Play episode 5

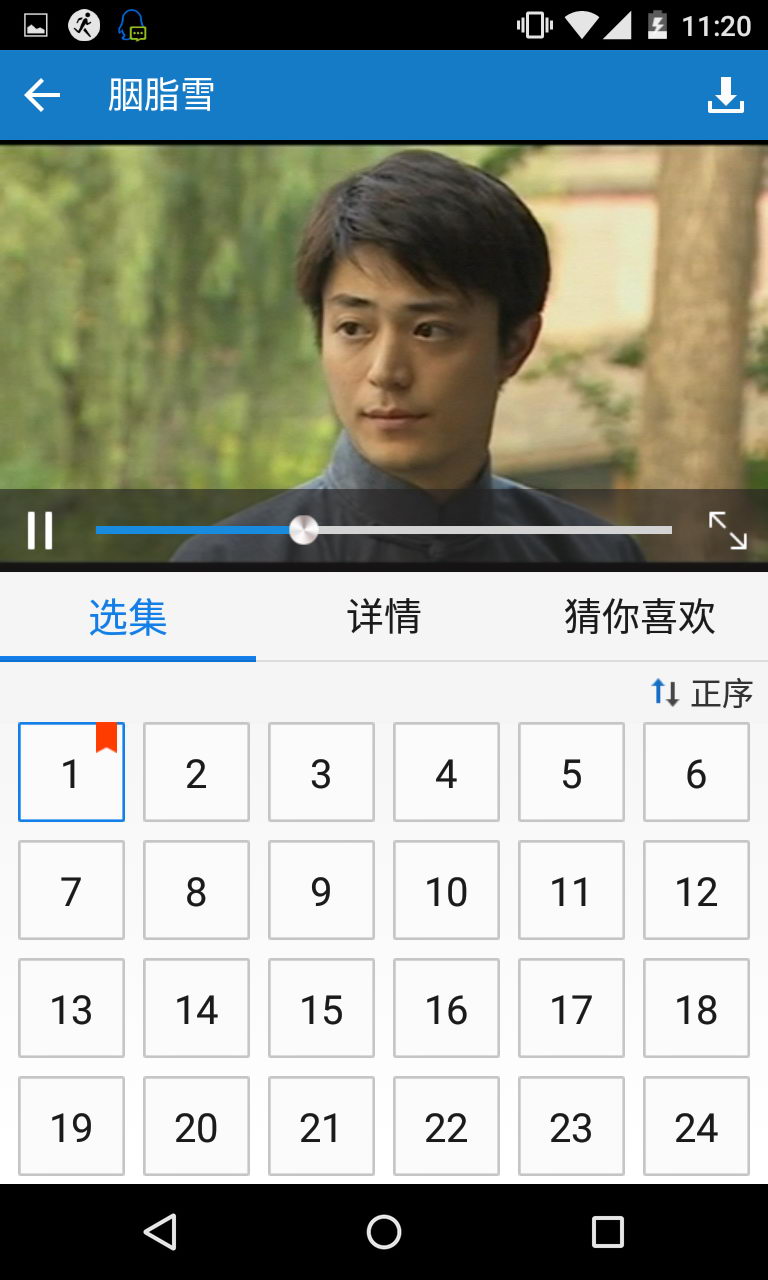[x=571, y=773]
